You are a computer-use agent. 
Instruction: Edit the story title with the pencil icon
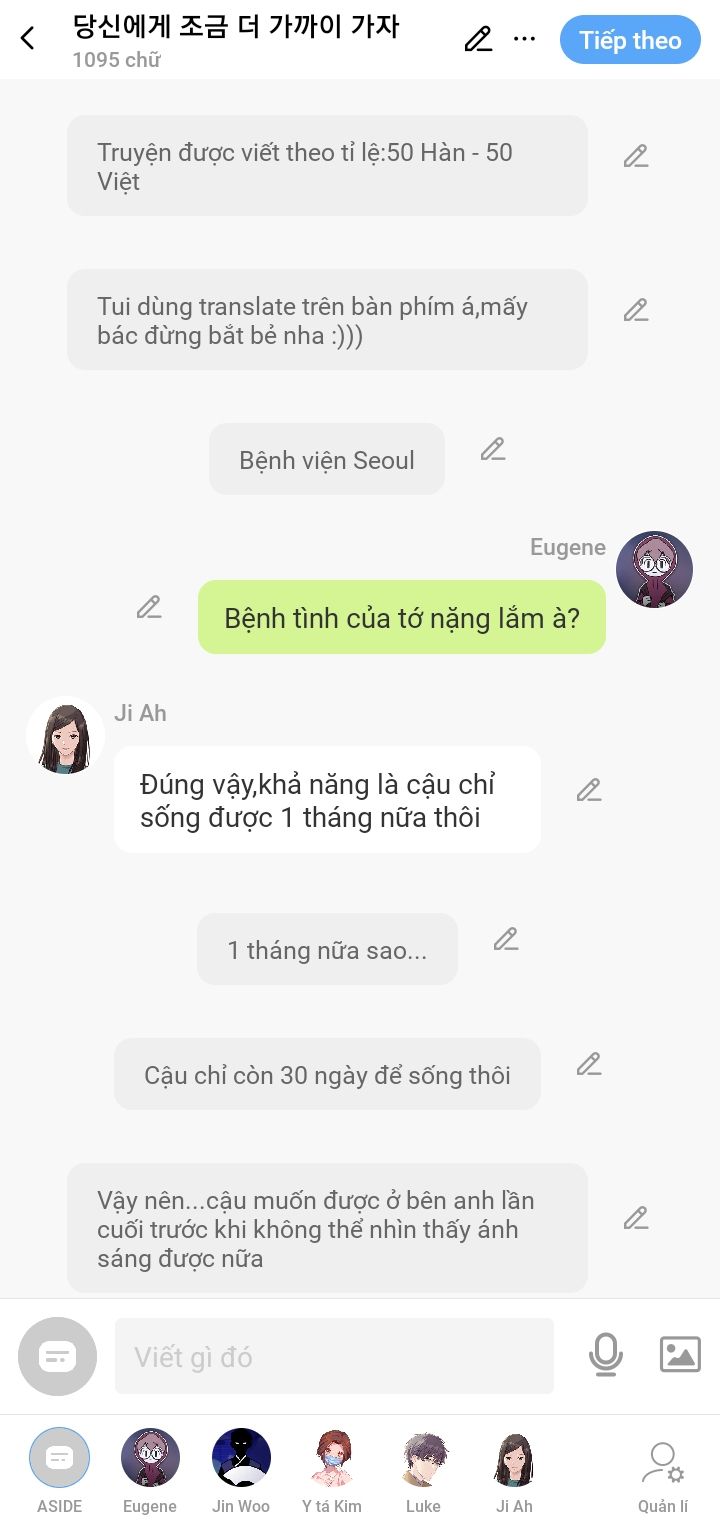tap(478, 39)
